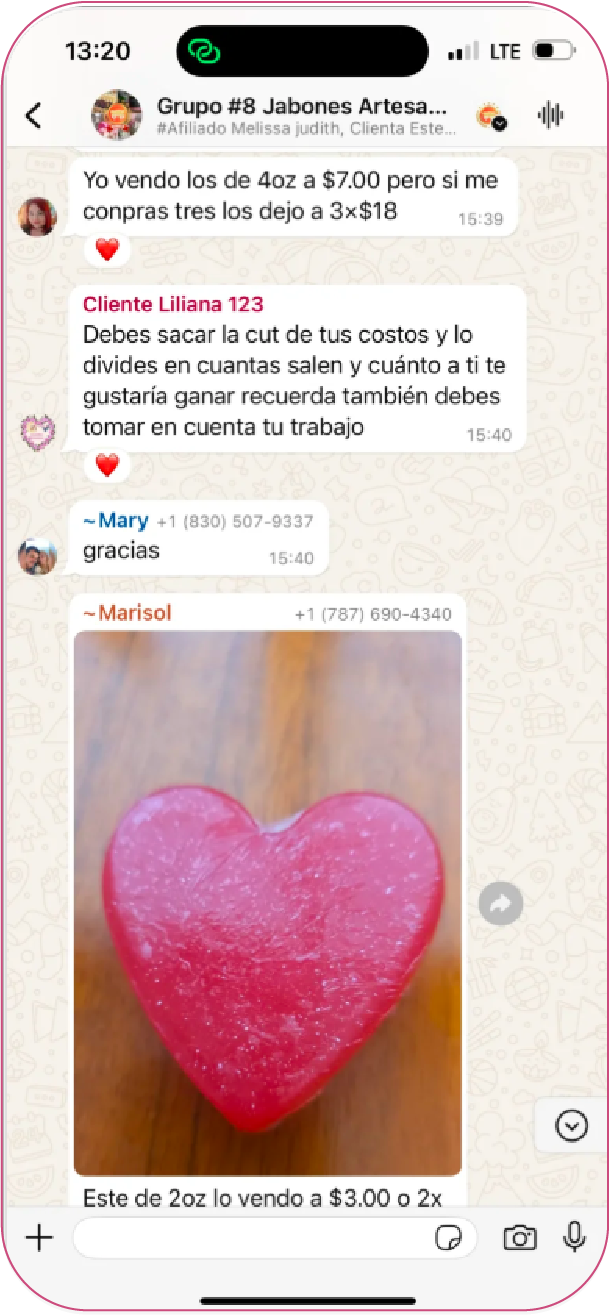
Task: Jump to the latest messages
Action: pos(571,1126)
